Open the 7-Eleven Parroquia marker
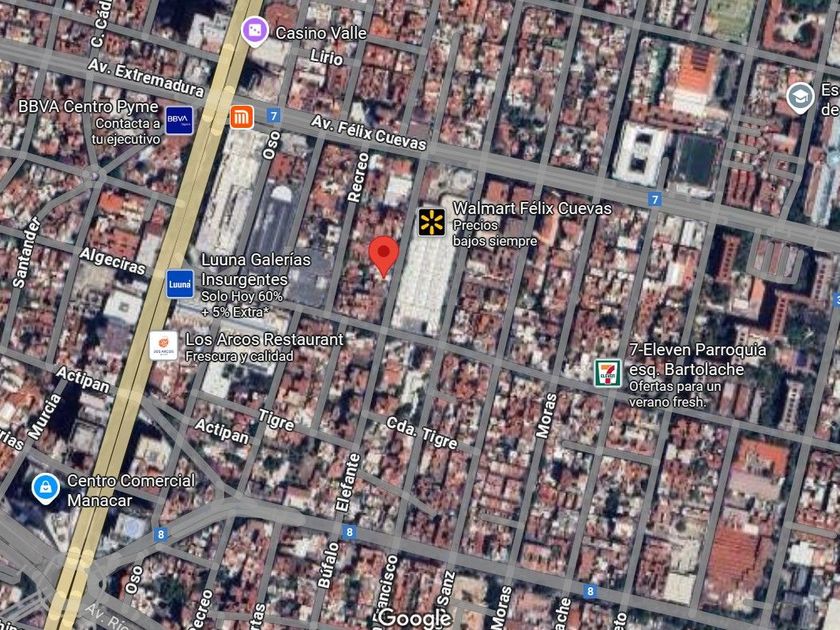Image resolution: width=840 pixels, height=630 pixels. click(x=608, y=373)
